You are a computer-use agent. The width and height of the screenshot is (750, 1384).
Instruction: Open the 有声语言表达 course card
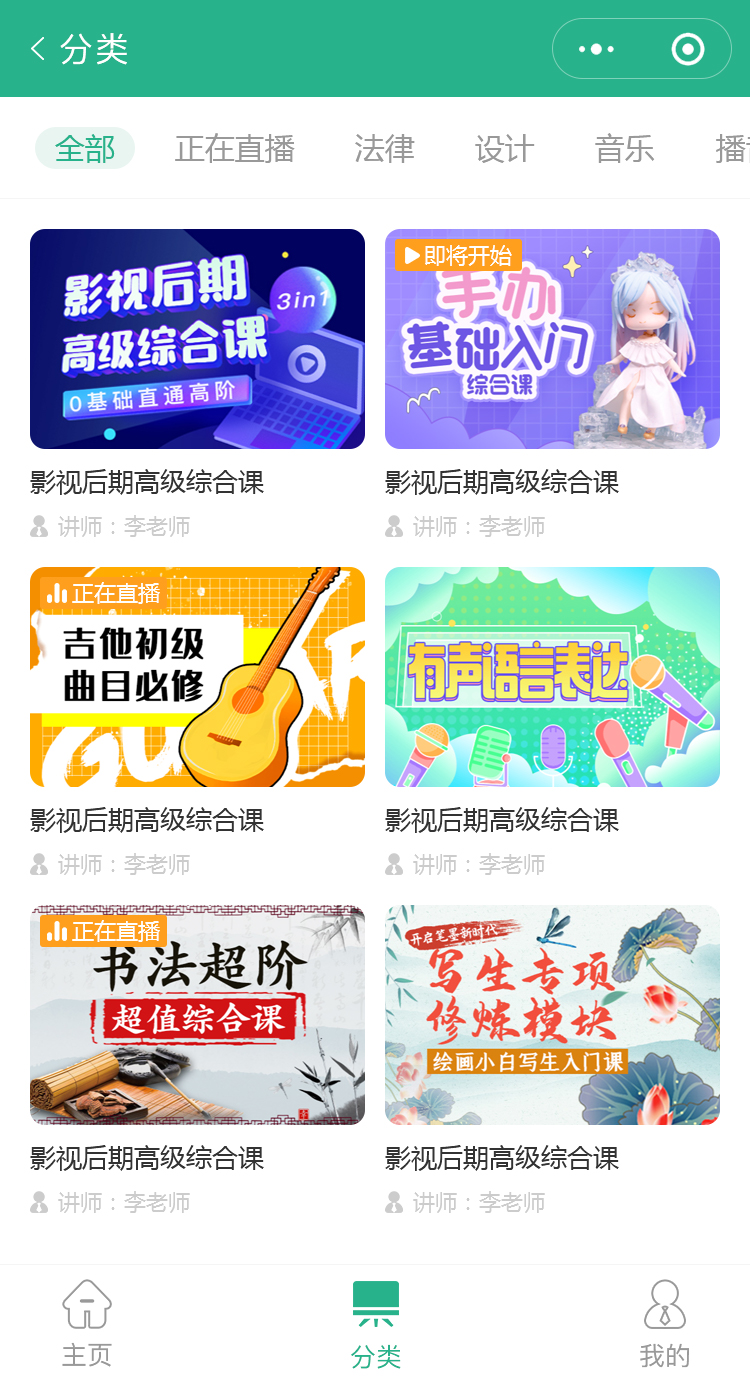pyautogui.click(x=552, y=677)
